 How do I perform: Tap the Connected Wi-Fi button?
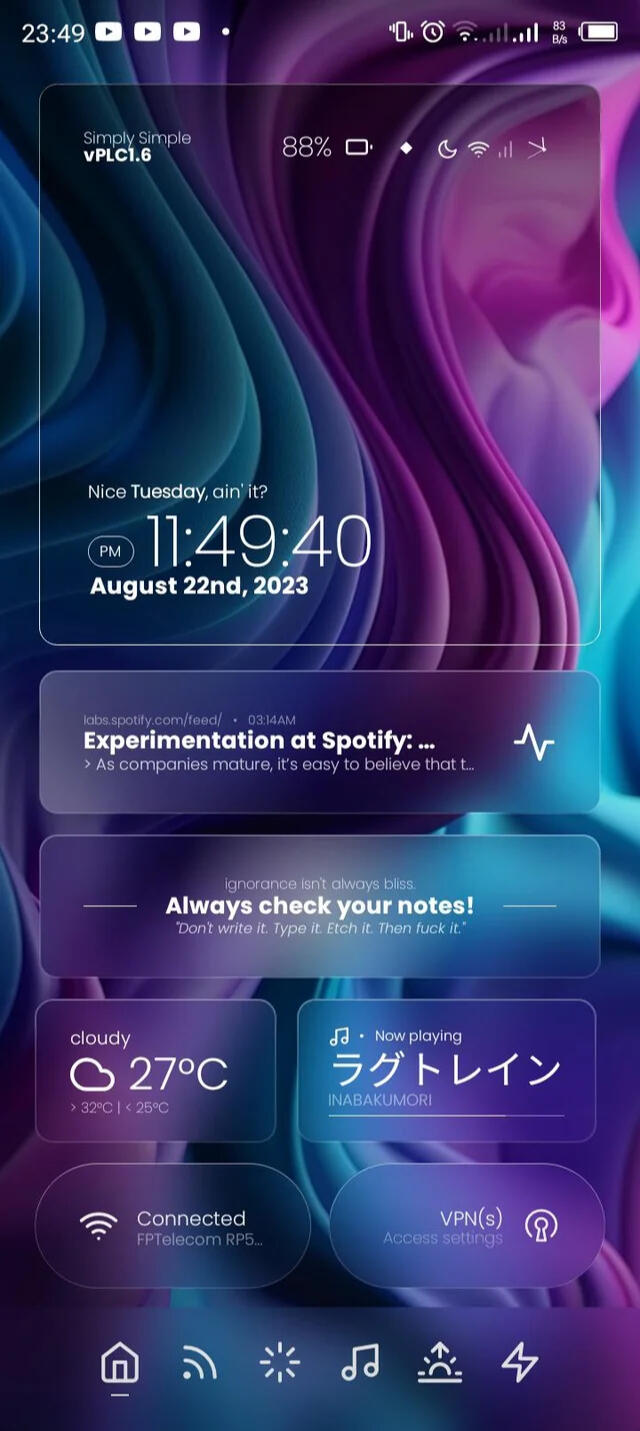[x=173, y=1226]
